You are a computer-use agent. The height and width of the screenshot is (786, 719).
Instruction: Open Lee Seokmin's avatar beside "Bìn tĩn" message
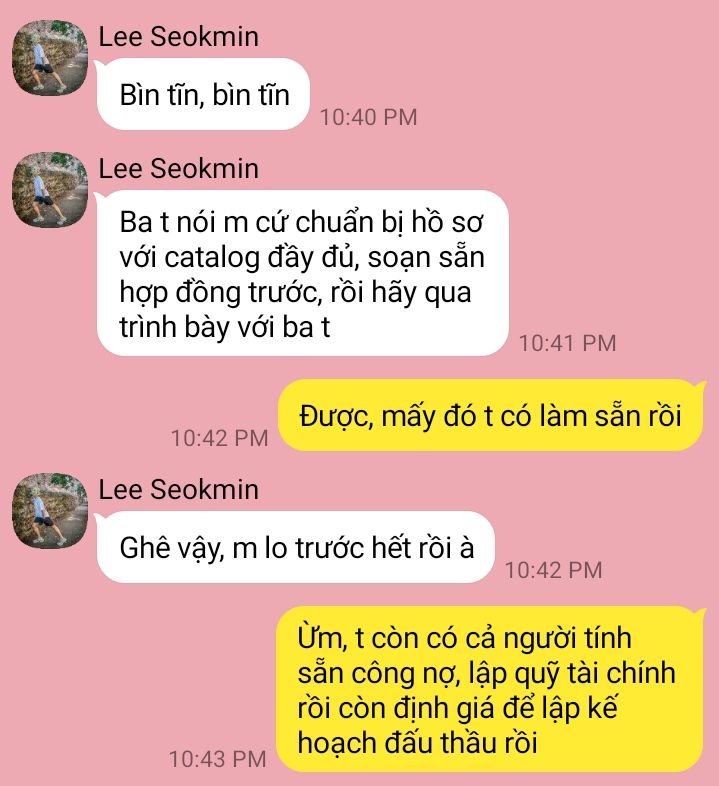(x=50, y=58)
